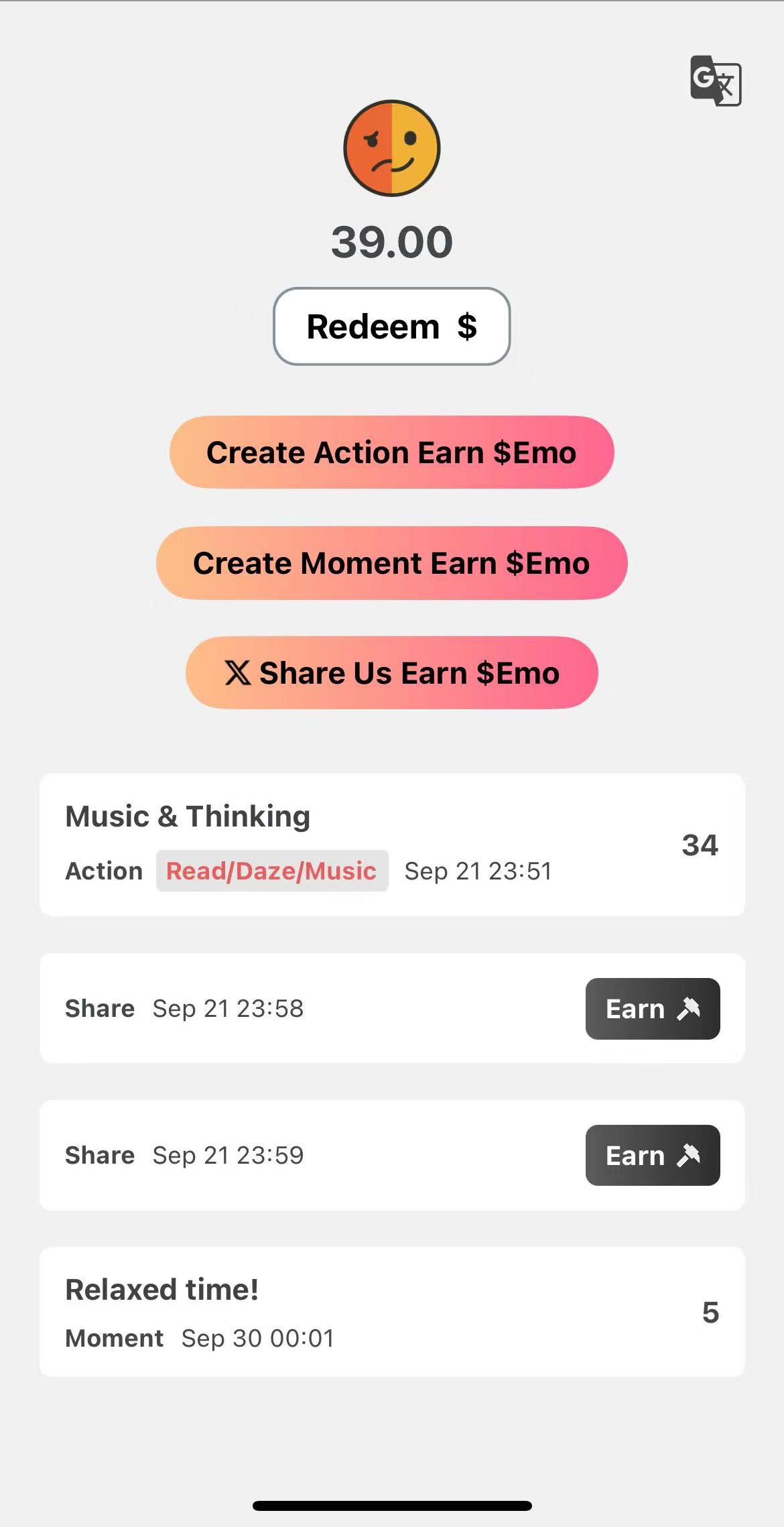Open the Music & Thinking action card
The height and width of the screenshot is (1527, 784).
click(x=391, y=845)
